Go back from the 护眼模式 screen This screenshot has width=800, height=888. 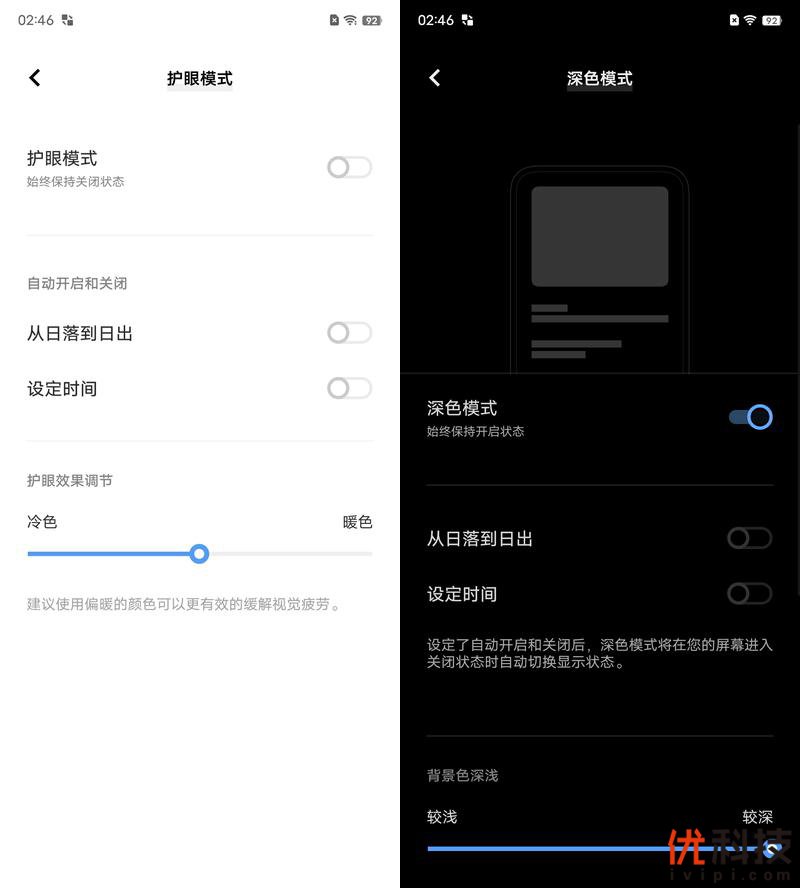tap(35, 78)
